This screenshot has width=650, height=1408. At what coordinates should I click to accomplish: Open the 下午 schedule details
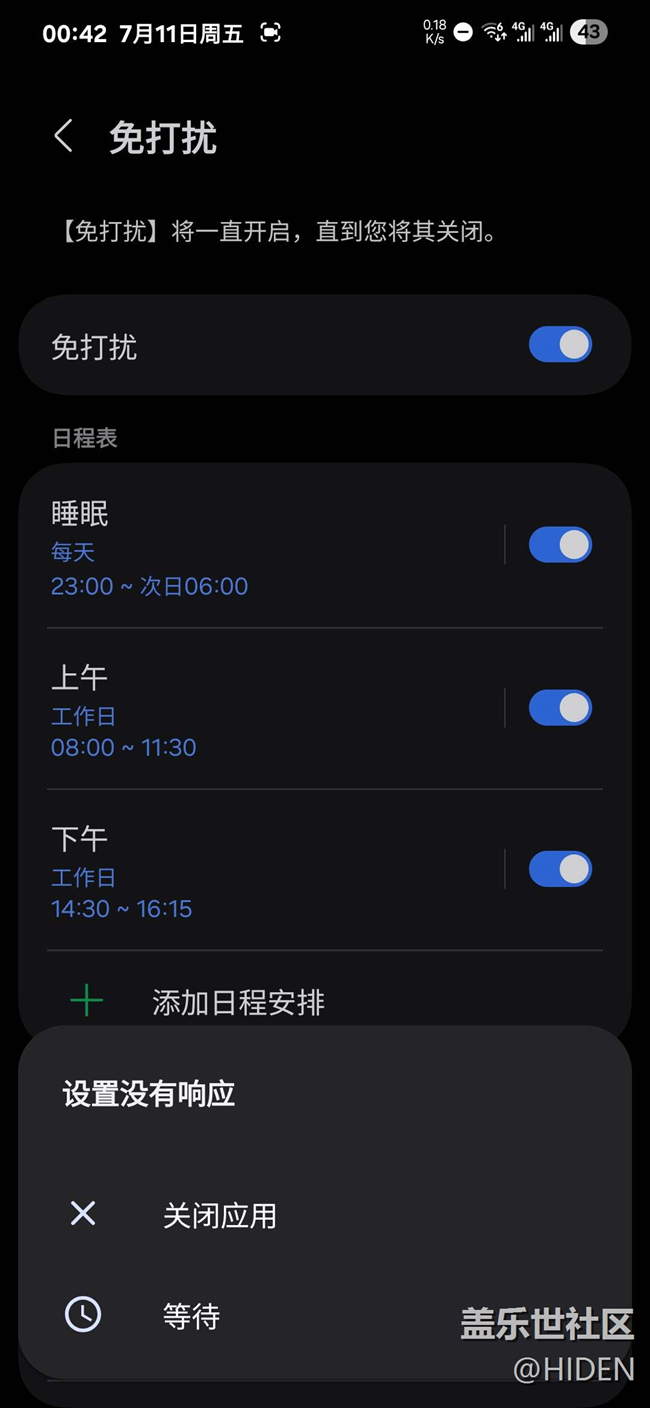click(x=250, y=872)
